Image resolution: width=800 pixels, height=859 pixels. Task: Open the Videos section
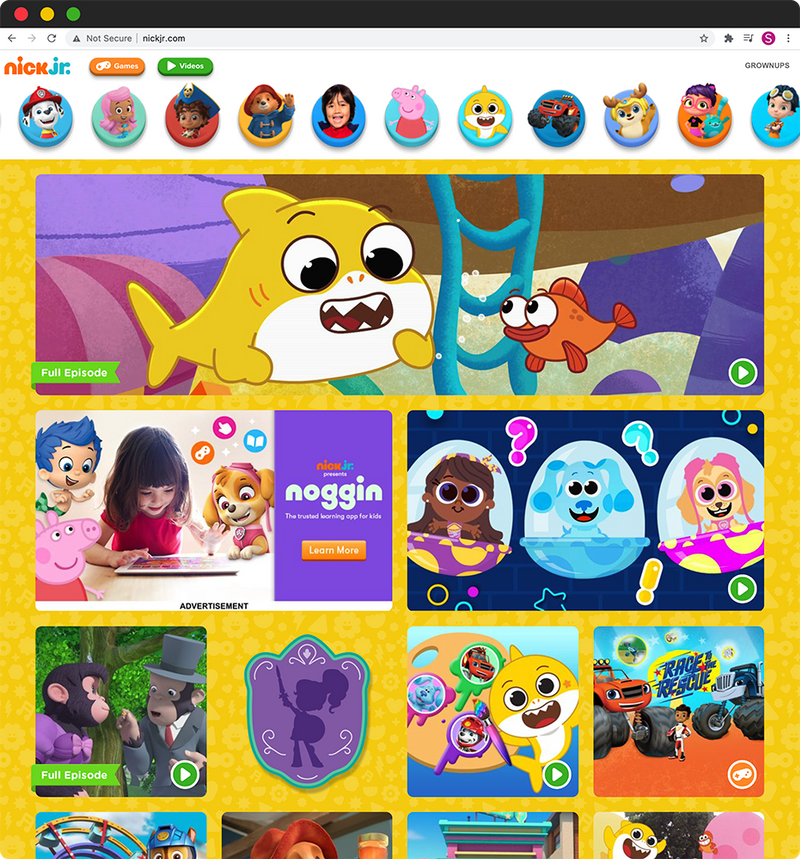point(184,66)
